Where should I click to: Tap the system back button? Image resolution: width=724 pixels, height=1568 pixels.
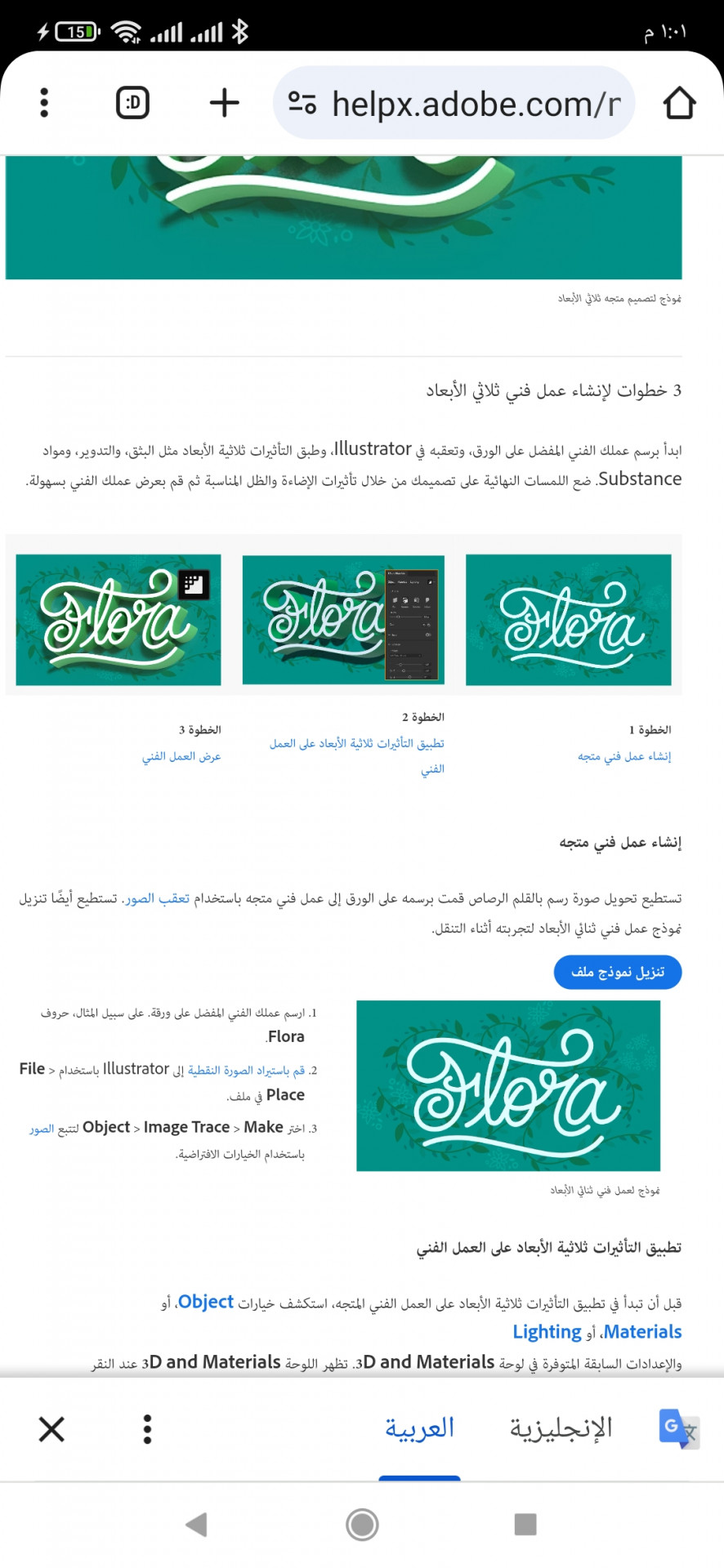tap(196, 1524)
